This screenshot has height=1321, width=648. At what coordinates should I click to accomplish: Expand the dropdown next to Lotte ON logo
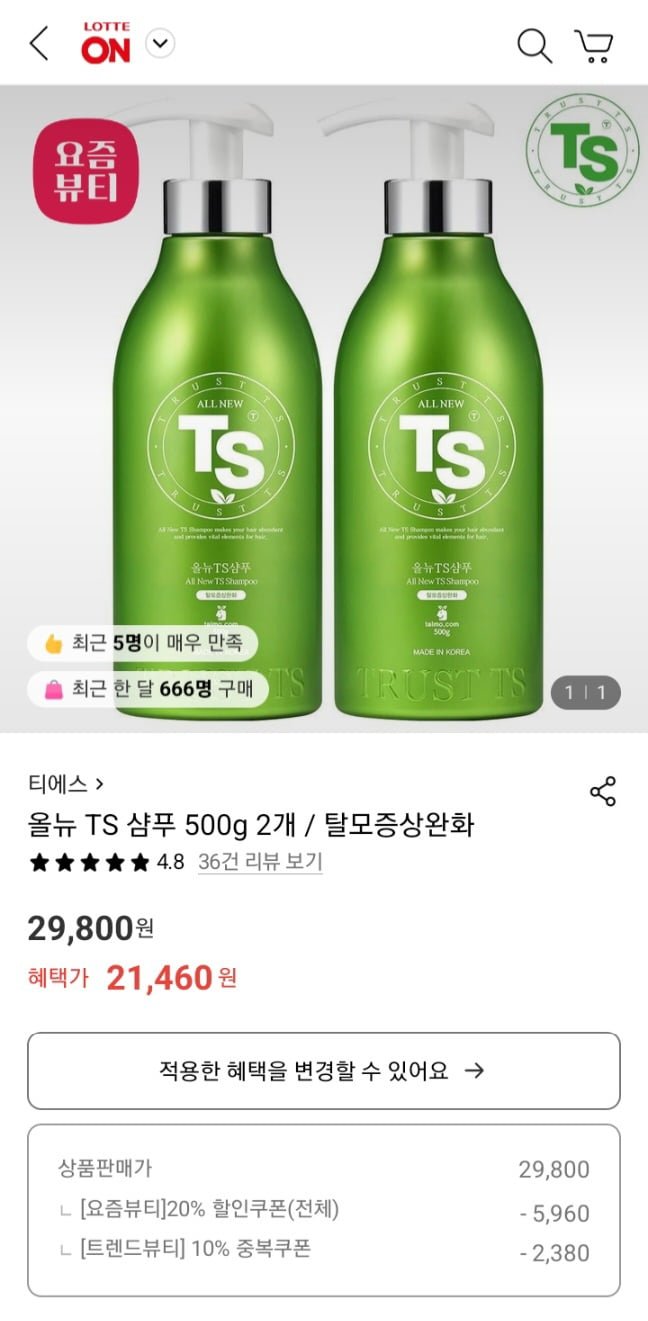160,43
